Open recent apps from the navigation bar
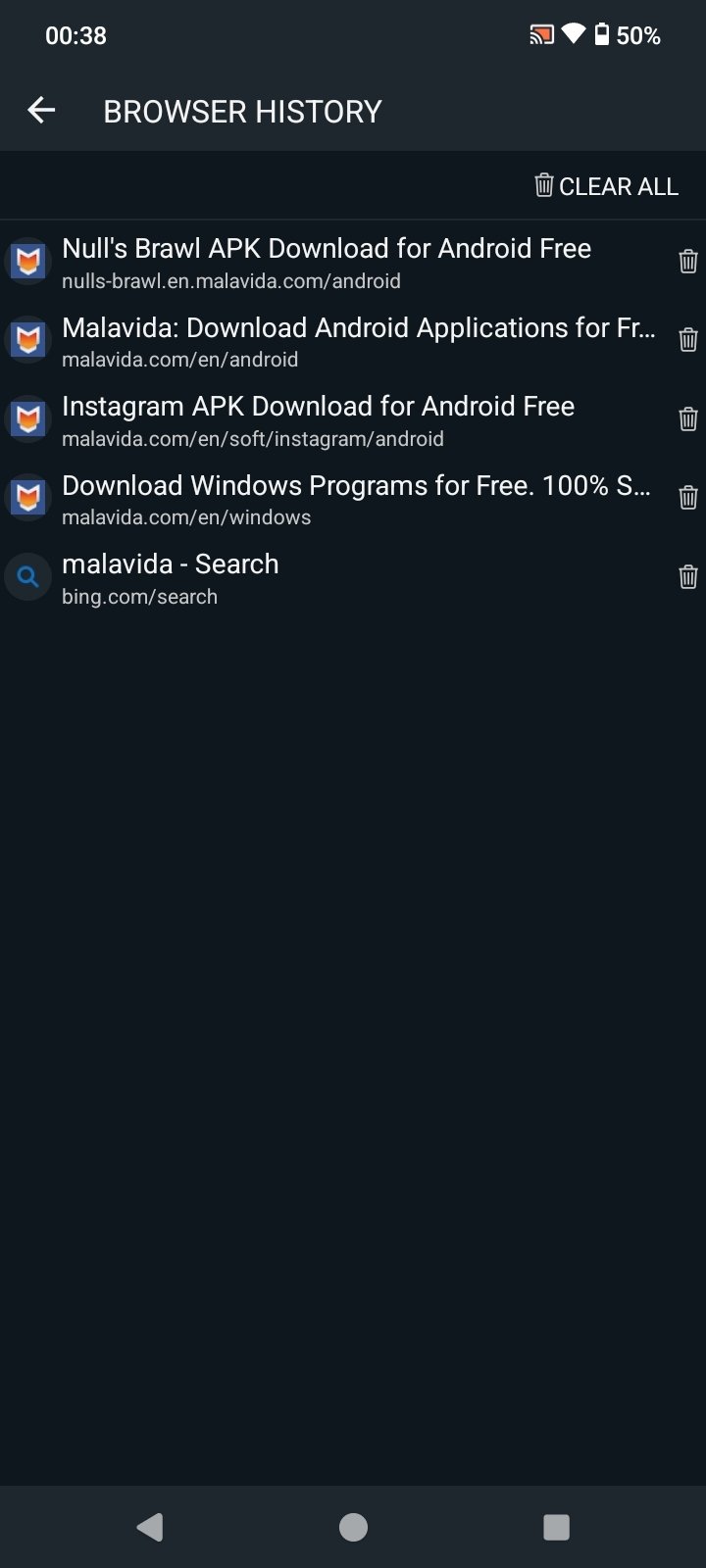706x1568 pixels. coord(556,1527)
